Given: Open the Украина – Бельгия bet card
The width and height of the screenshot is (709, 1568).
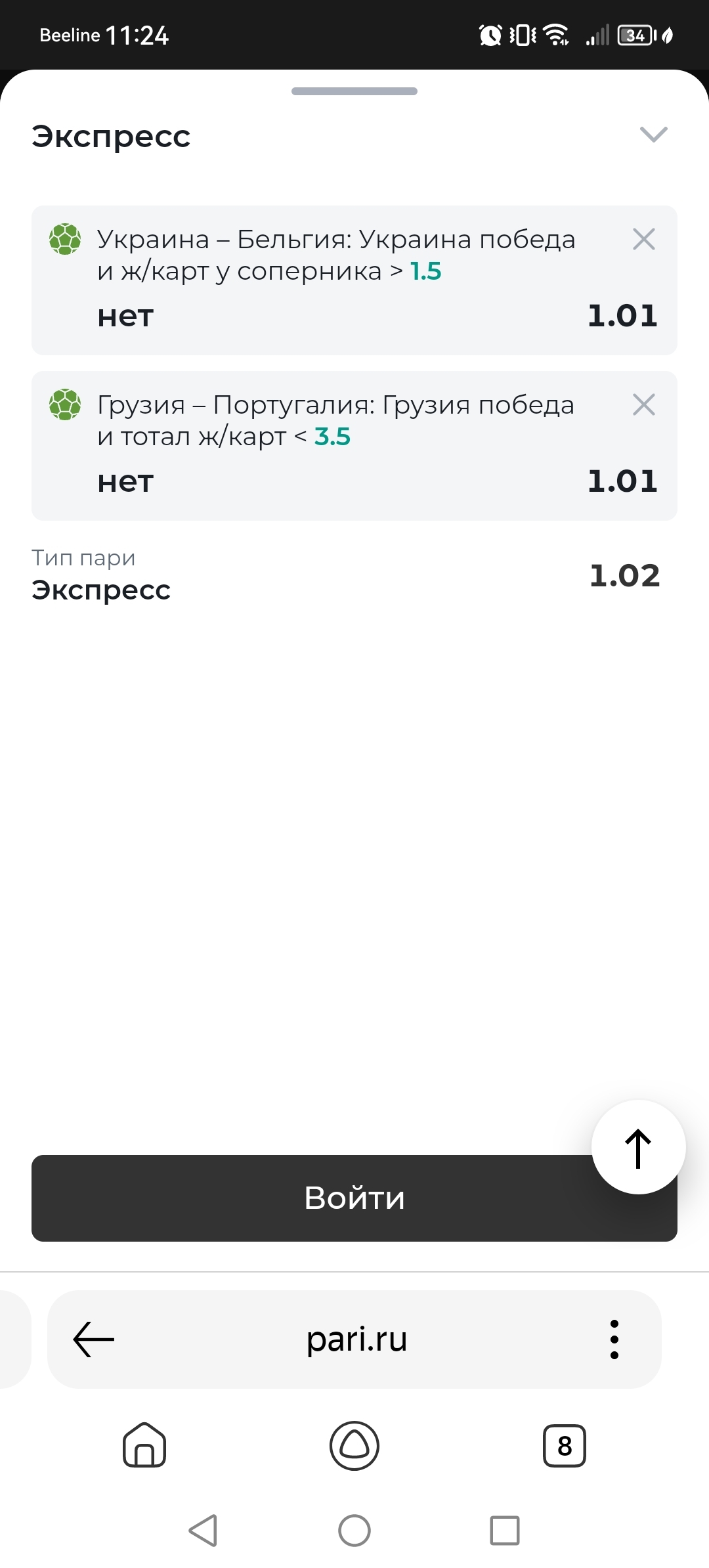Looking at the screenshot, I should coord(354,280).
